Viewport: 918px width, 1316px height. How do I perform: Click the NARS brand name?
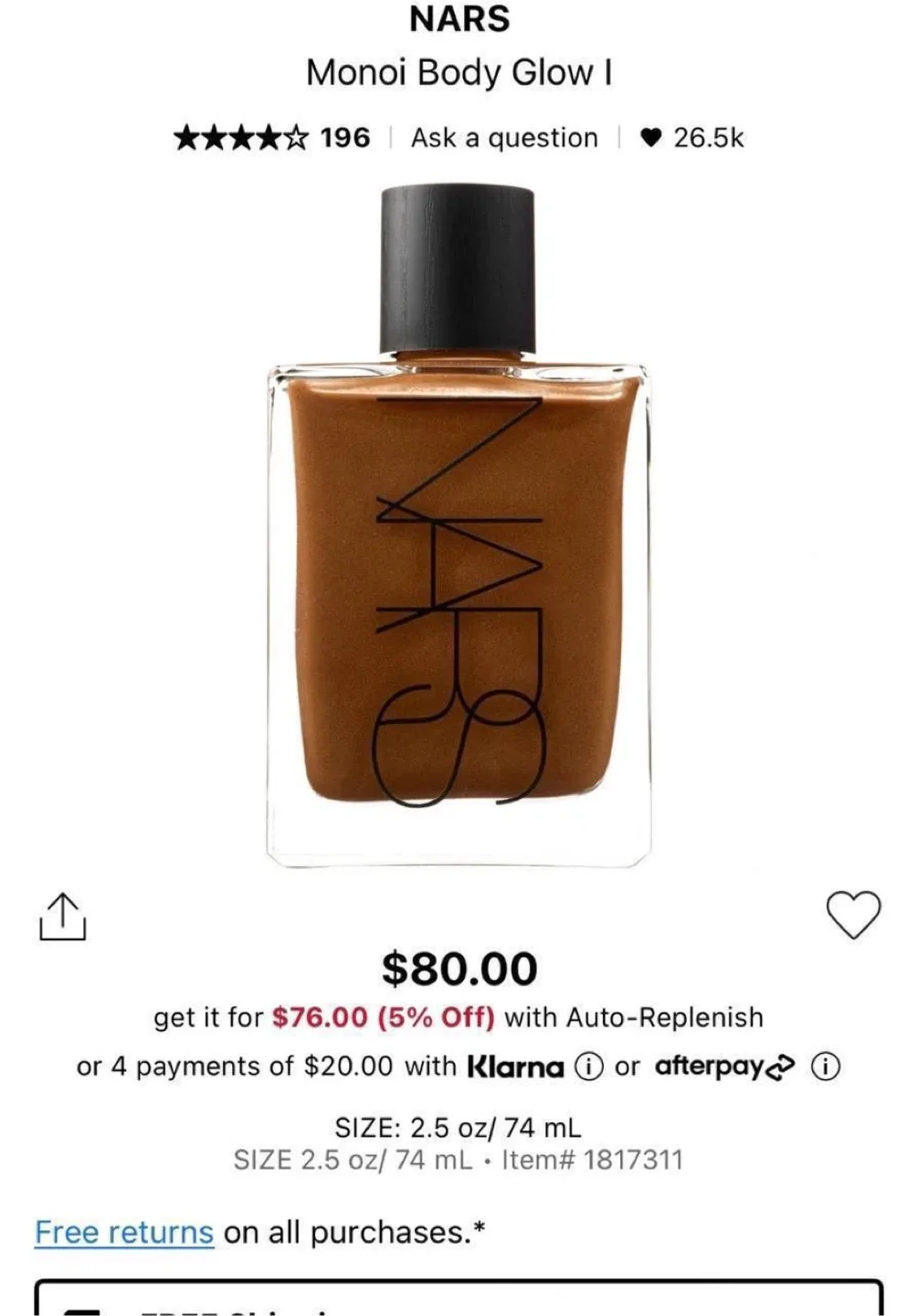point(459,16)
